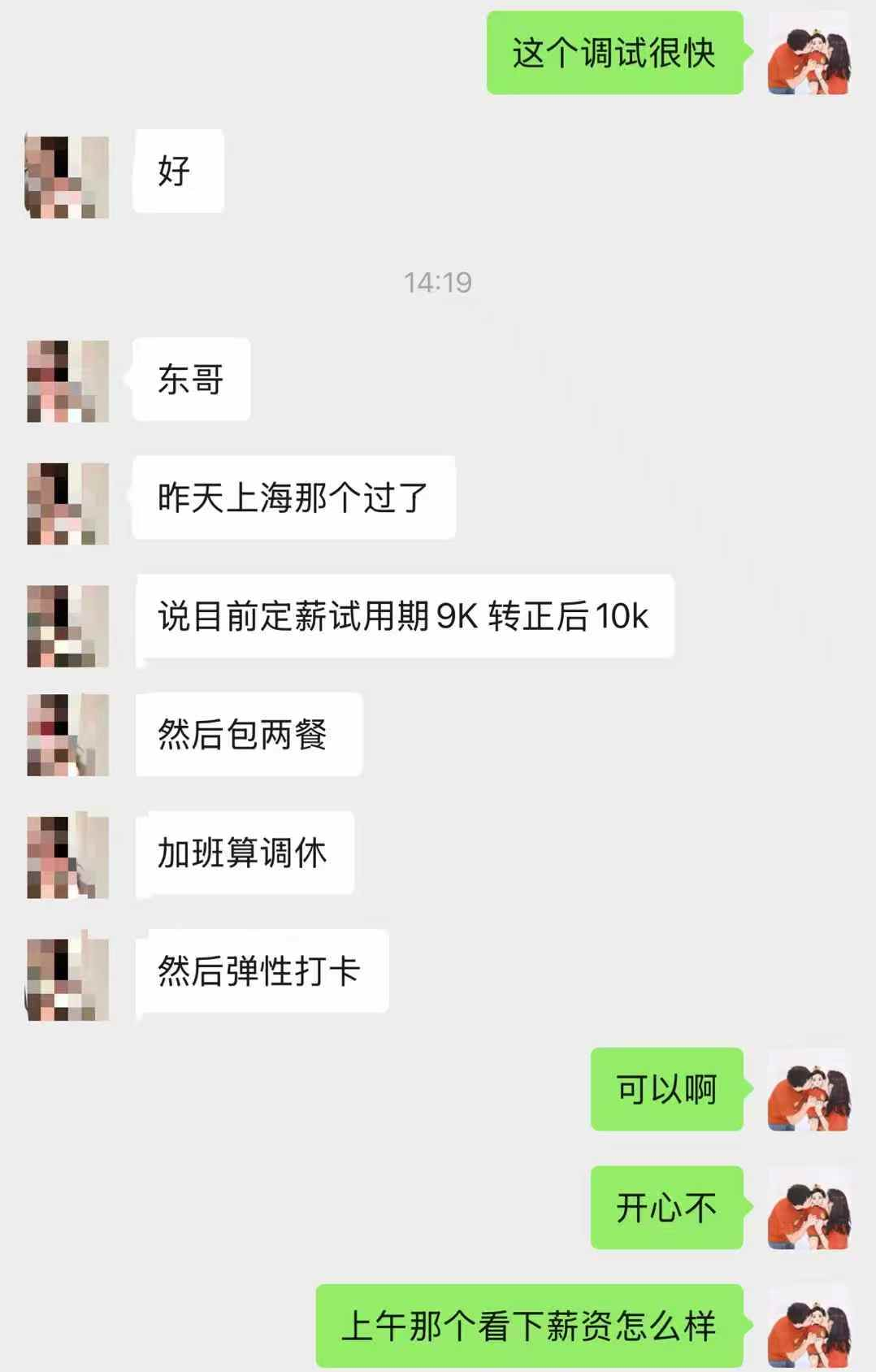Open profile from avatar beside '昨天上海那个过了'
Viewport: 876px width, 1372px height.
[x=67, y=503]
